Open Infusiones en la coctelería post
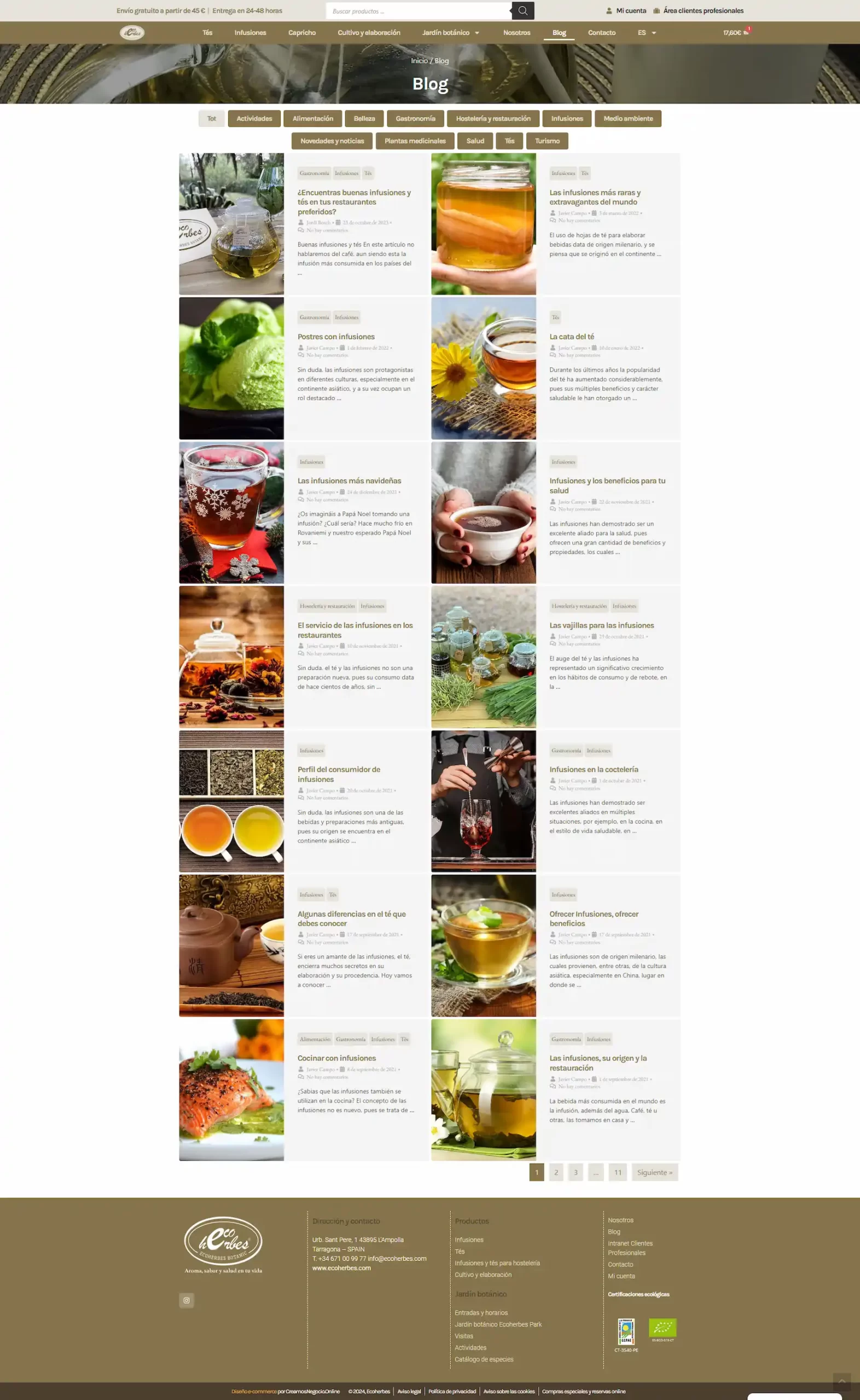This screenshot has width=860, height=1400. [593, 769]
